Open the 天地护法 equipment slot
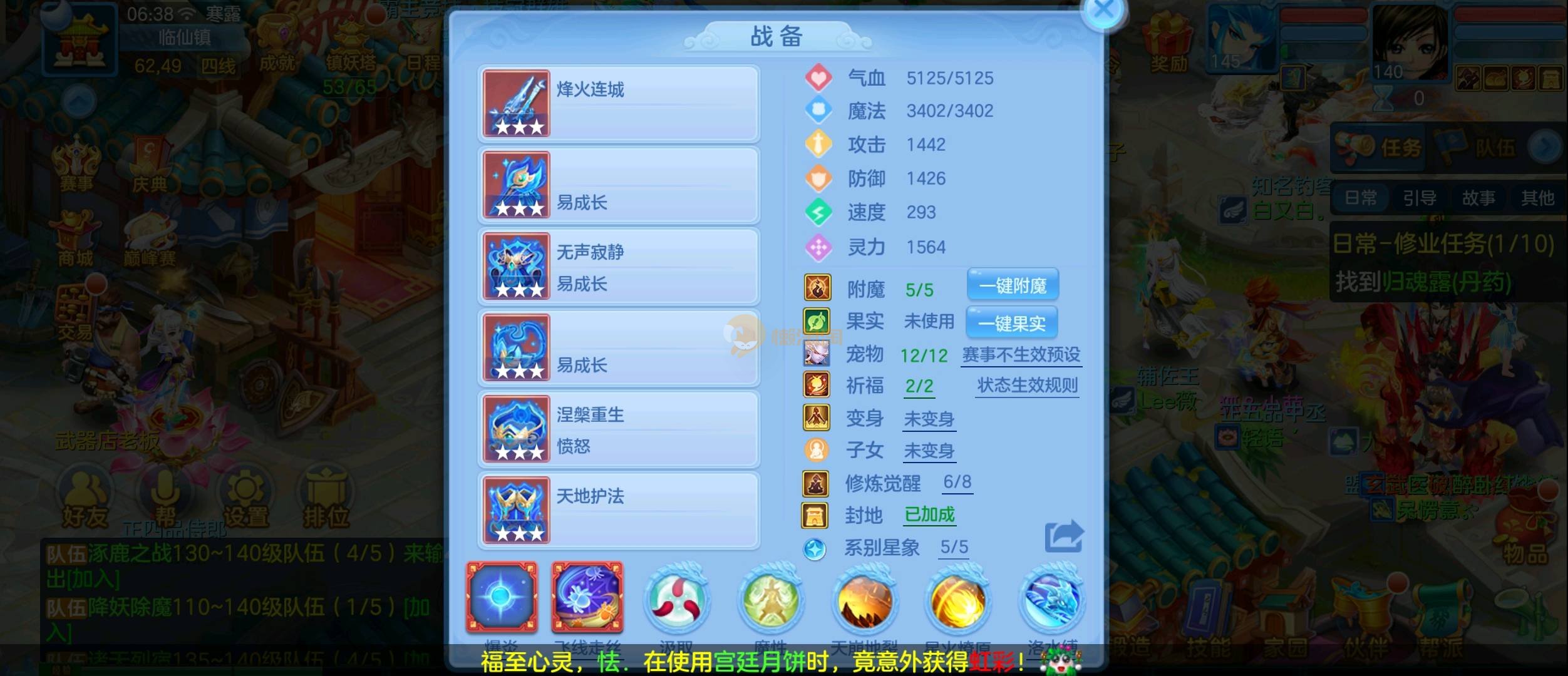Screen dimensions: 1568x676 click(x=619, y=511)
